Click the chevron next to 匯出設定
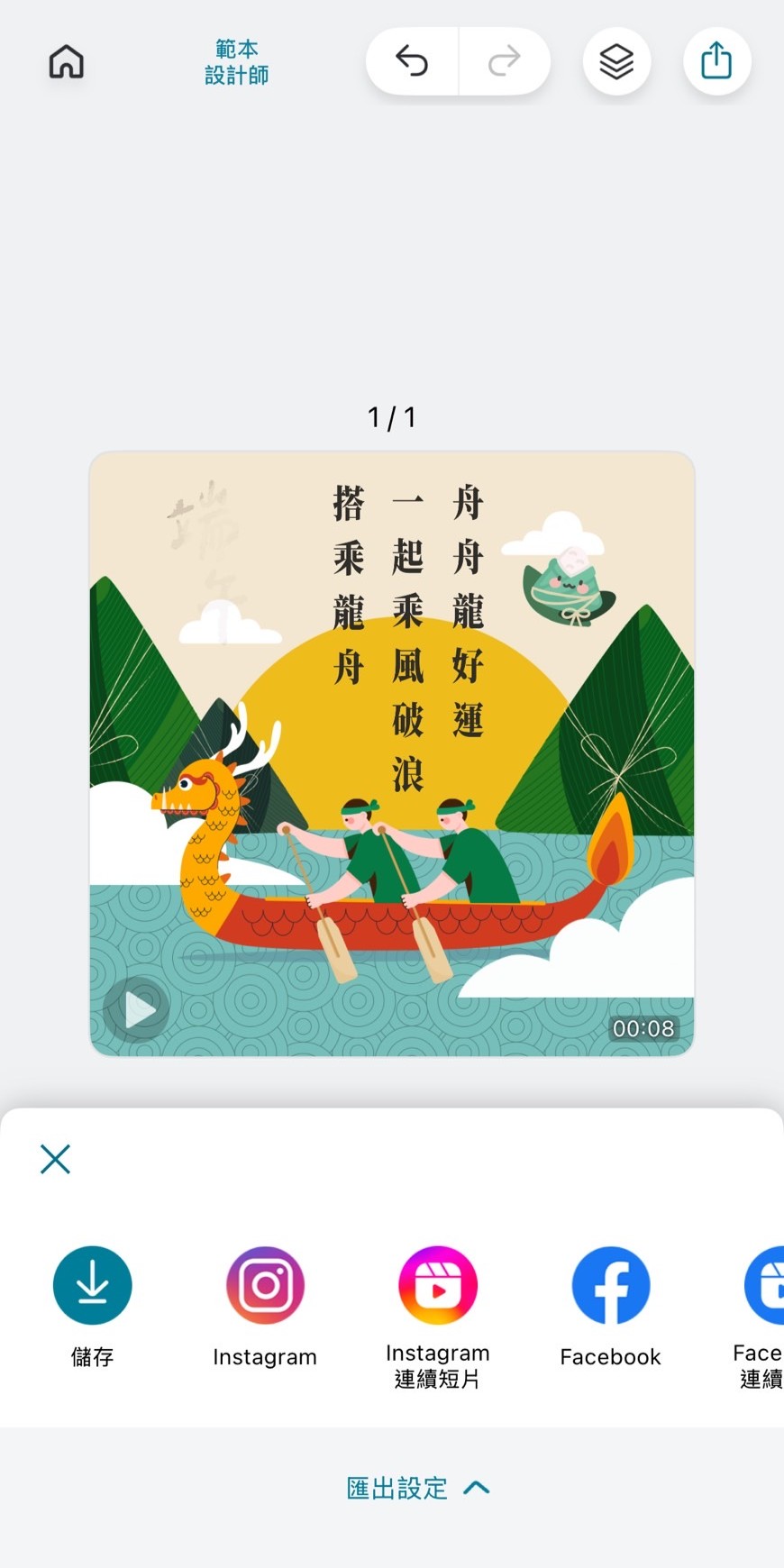 475,1487
